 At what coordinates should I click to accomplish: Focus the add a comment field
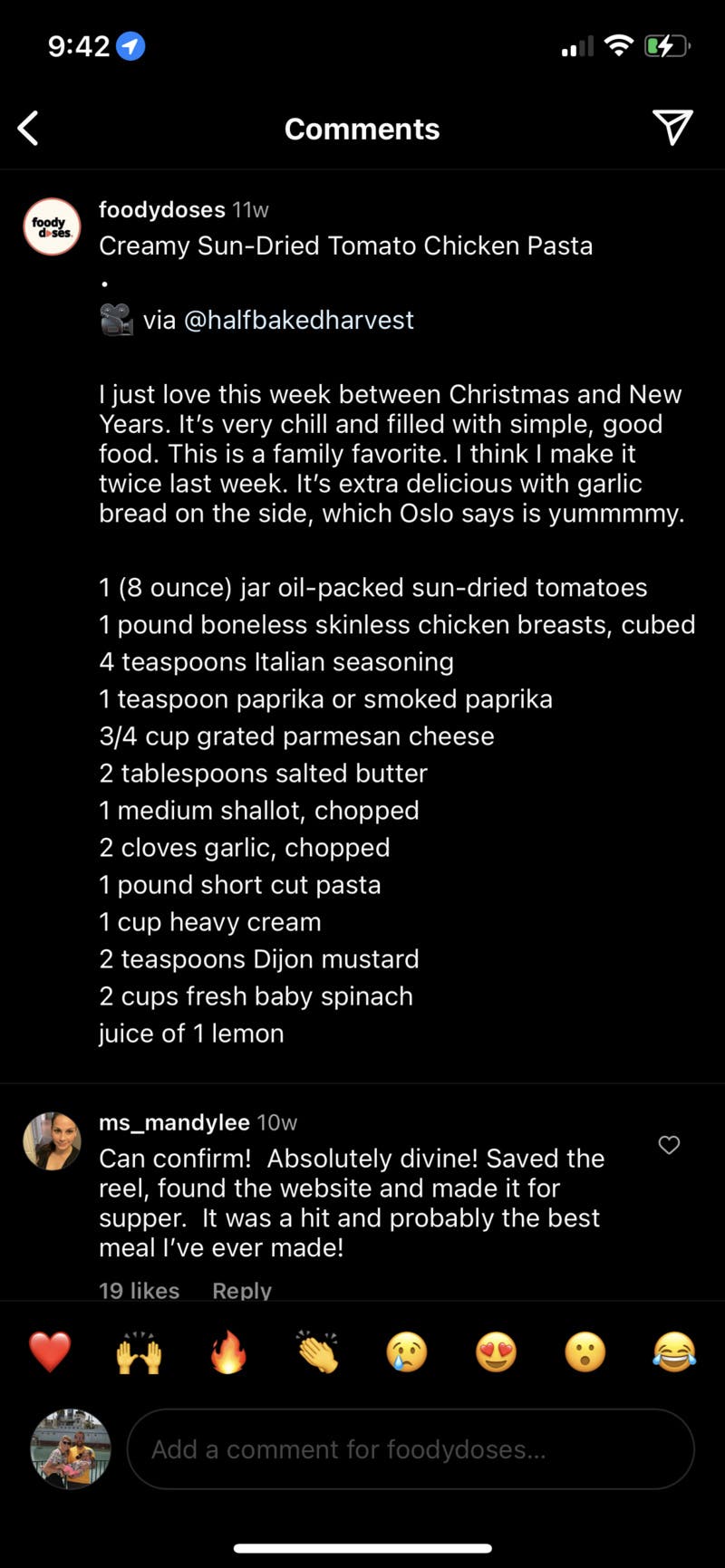point(410,1449)
